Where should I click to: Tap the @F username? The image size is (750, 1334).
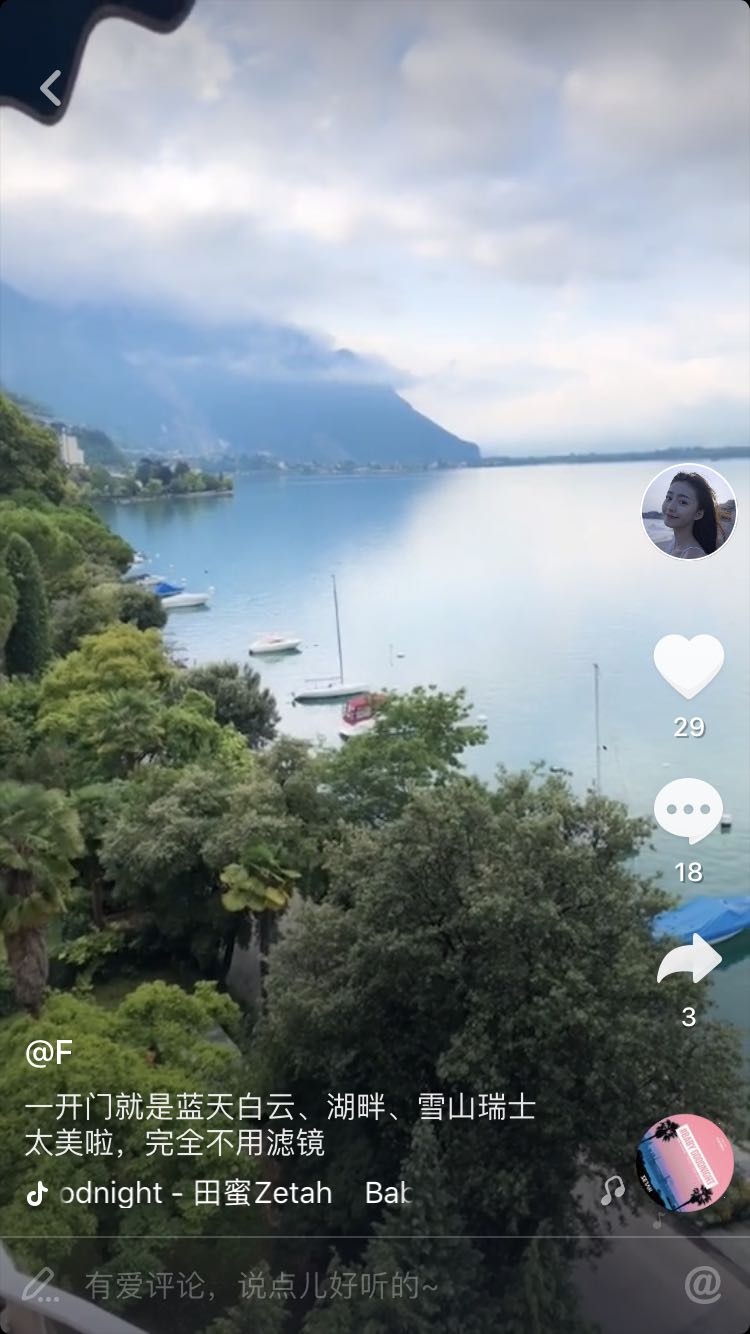(x=48, y=1052)
